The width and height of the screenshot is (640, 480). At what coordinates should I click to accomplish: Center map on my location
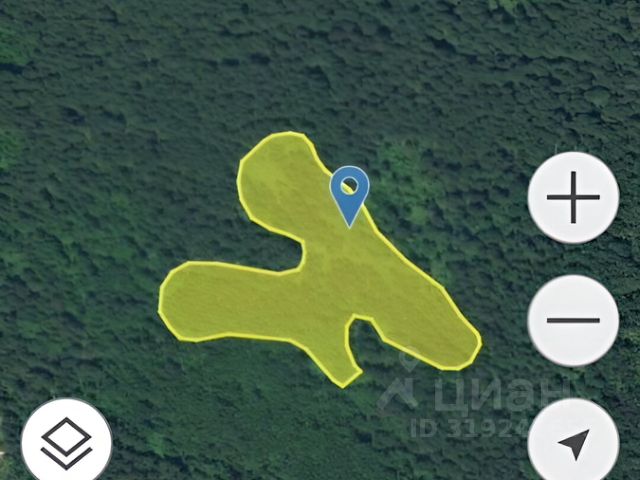574,443
